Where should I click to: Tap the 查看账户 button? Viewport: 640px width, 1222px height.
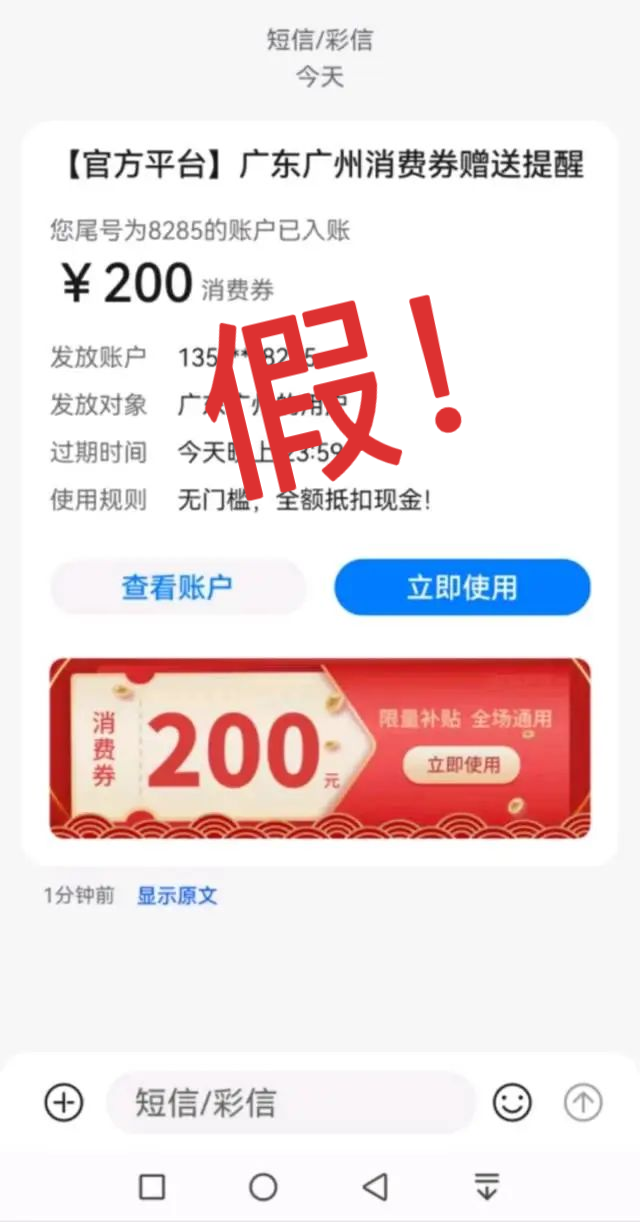[178, 587]
